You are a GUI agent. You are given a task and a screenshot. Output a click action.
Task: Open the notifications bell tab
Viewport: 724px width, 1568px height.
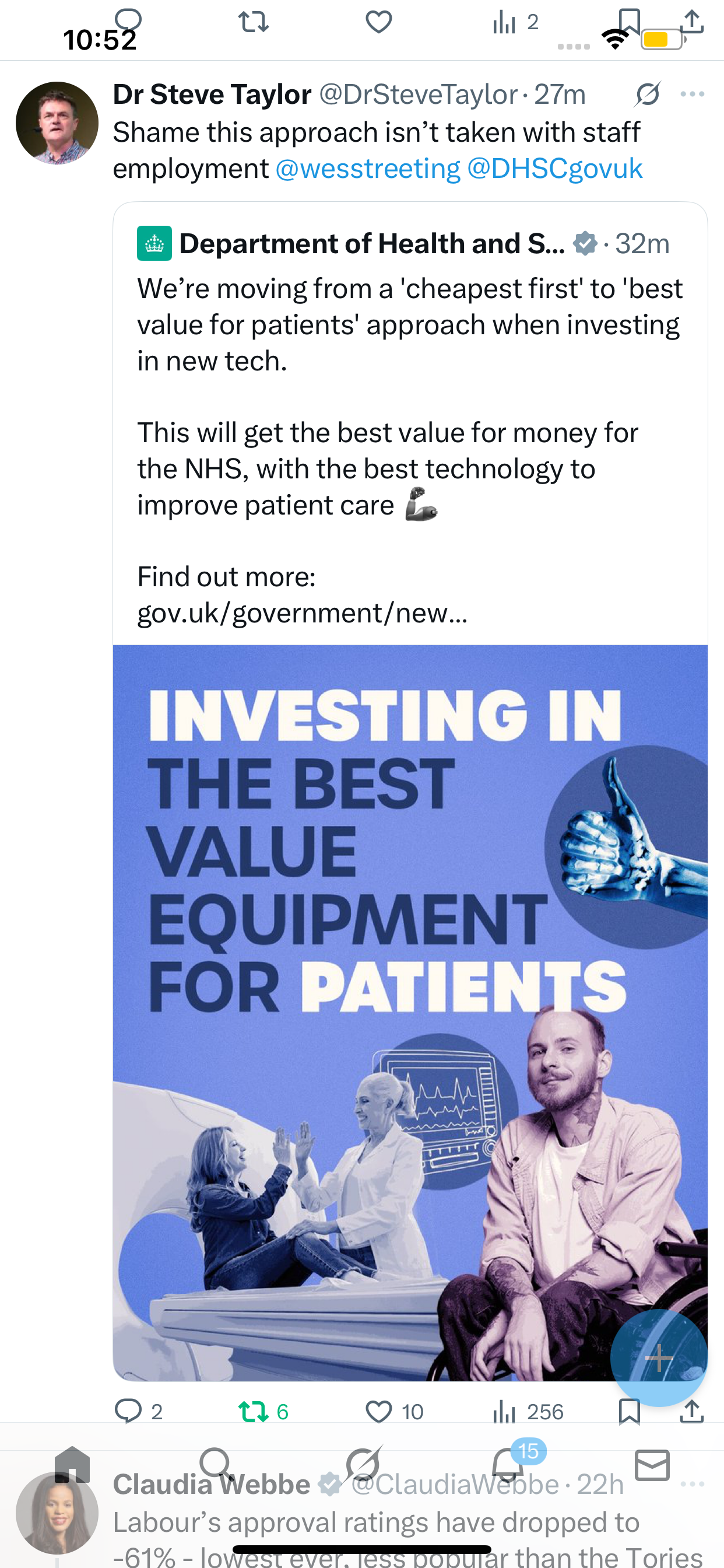(x=507, y=1465)
